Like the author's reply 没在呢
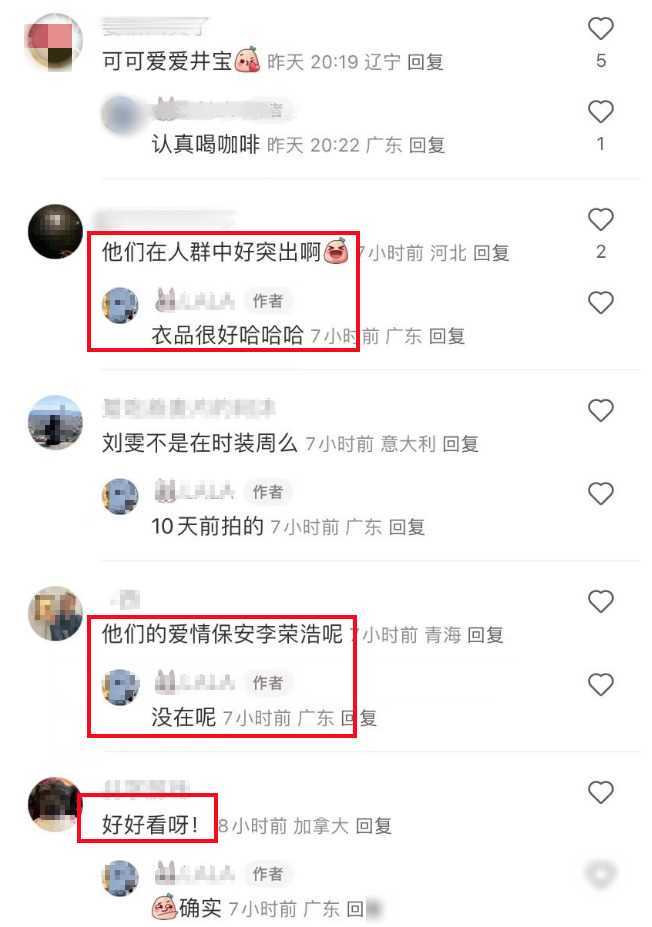The image size is (652, 927). coord(600,684)
